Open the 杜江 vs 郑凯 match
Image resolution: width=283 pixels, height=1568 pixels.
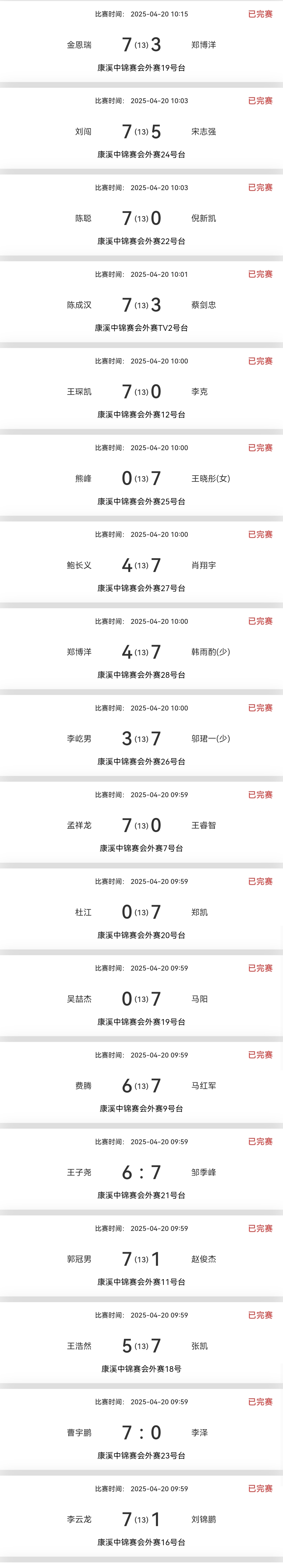click(x=141, y=912)
